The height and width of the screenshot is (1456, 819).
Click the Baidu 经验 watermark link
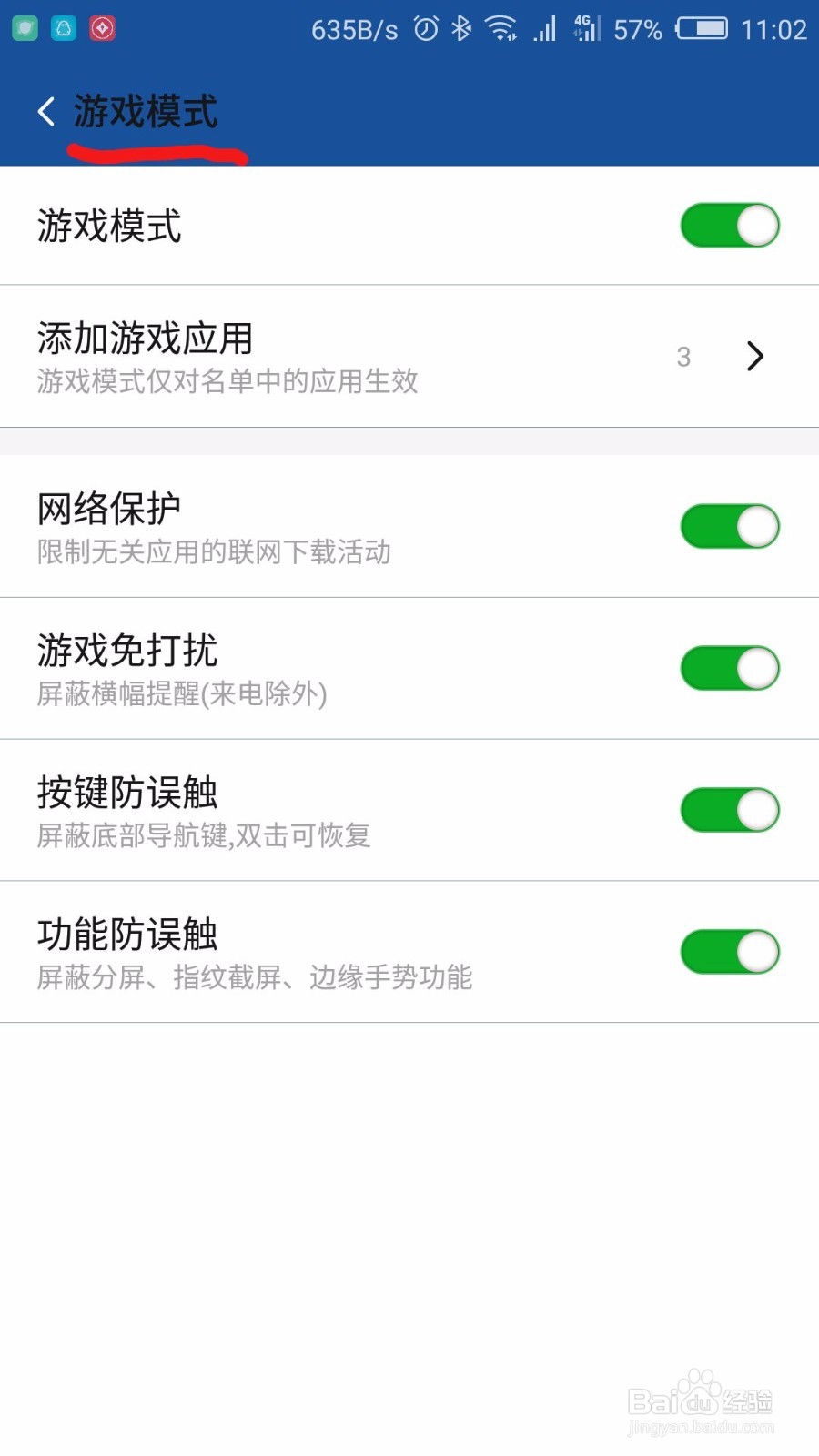click(x=701, y=1401)
